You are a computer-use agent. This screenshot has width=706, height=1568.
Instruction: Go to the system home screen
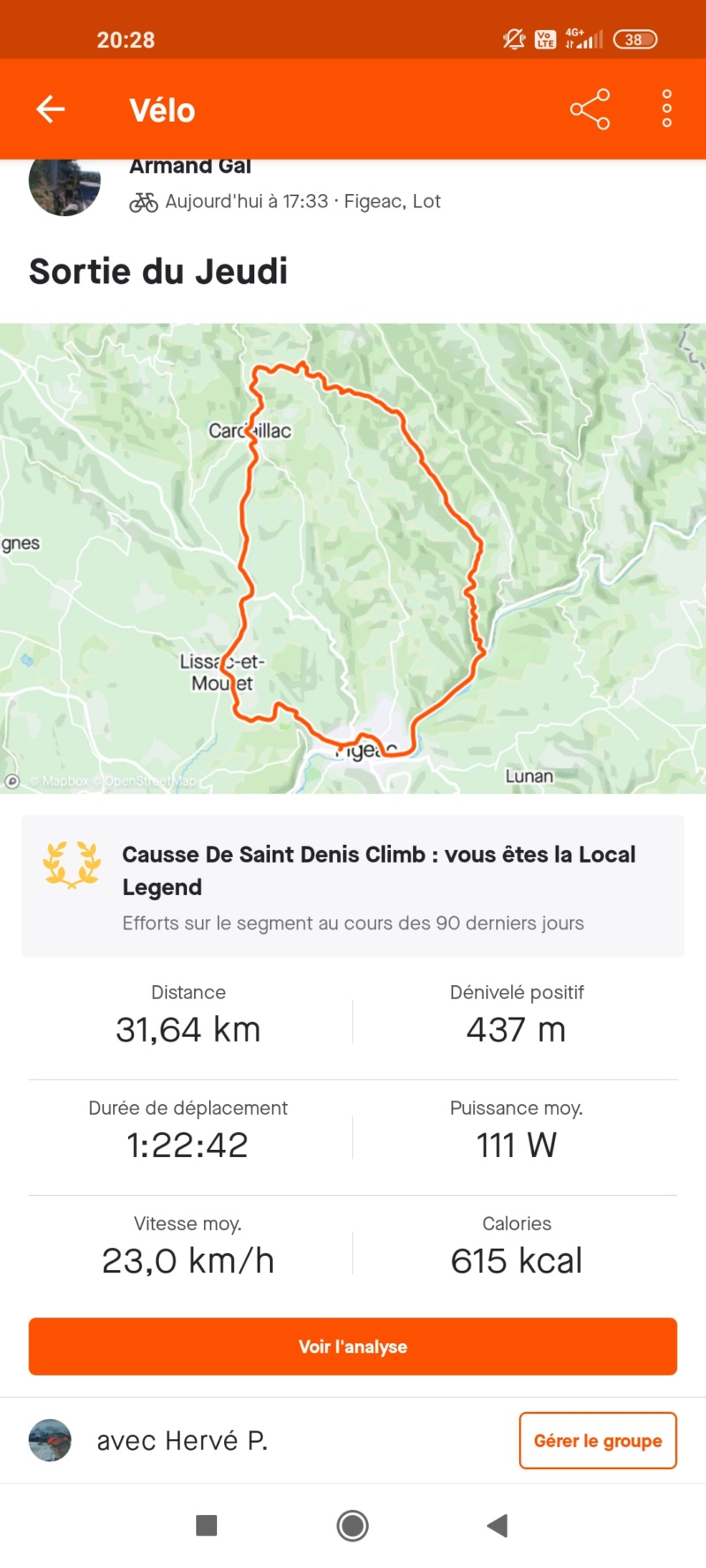353,1526
